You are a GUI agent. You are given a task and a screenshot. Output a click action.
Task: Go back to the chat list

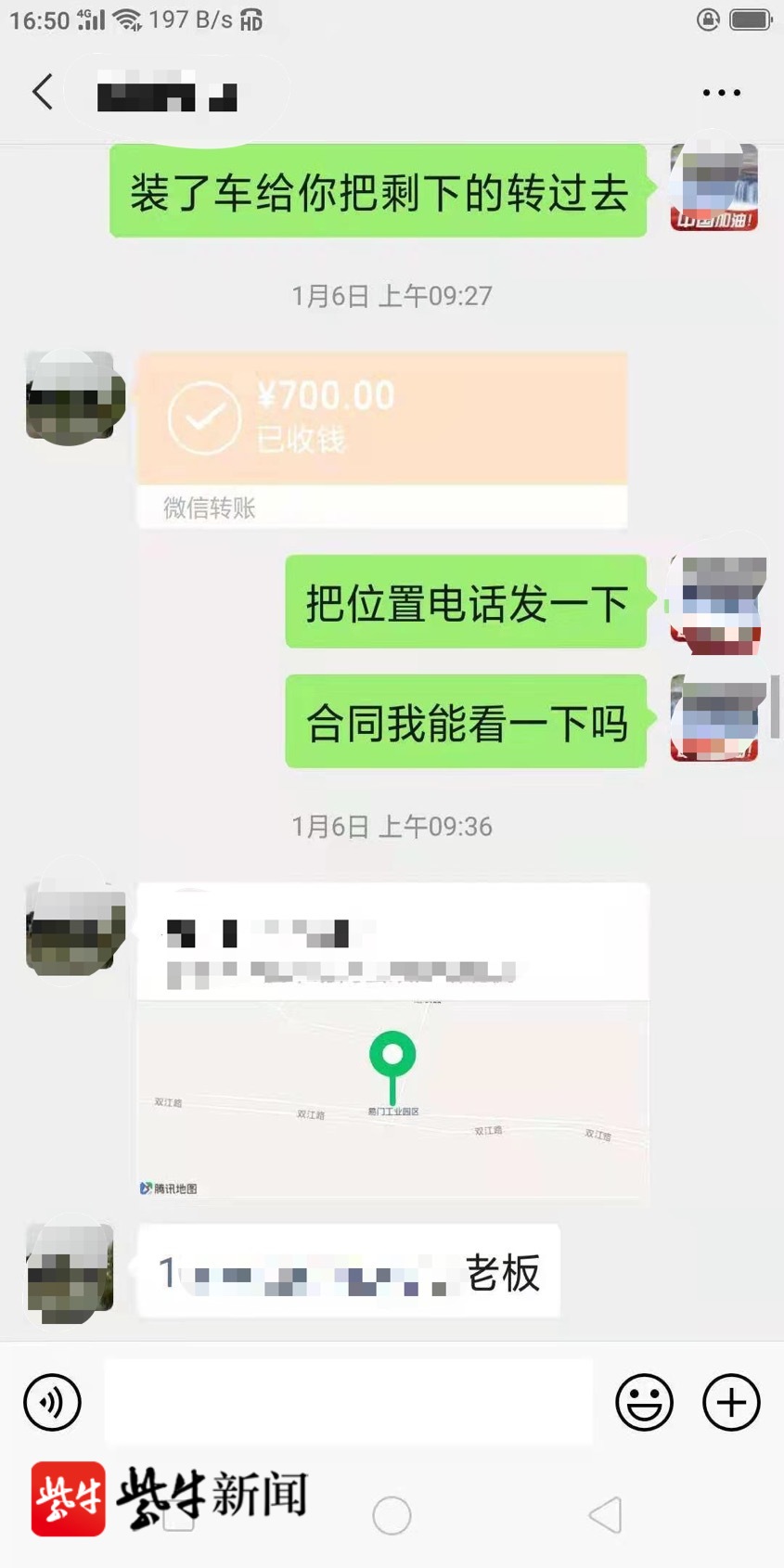pyautogui.click(x=42, y=92)
